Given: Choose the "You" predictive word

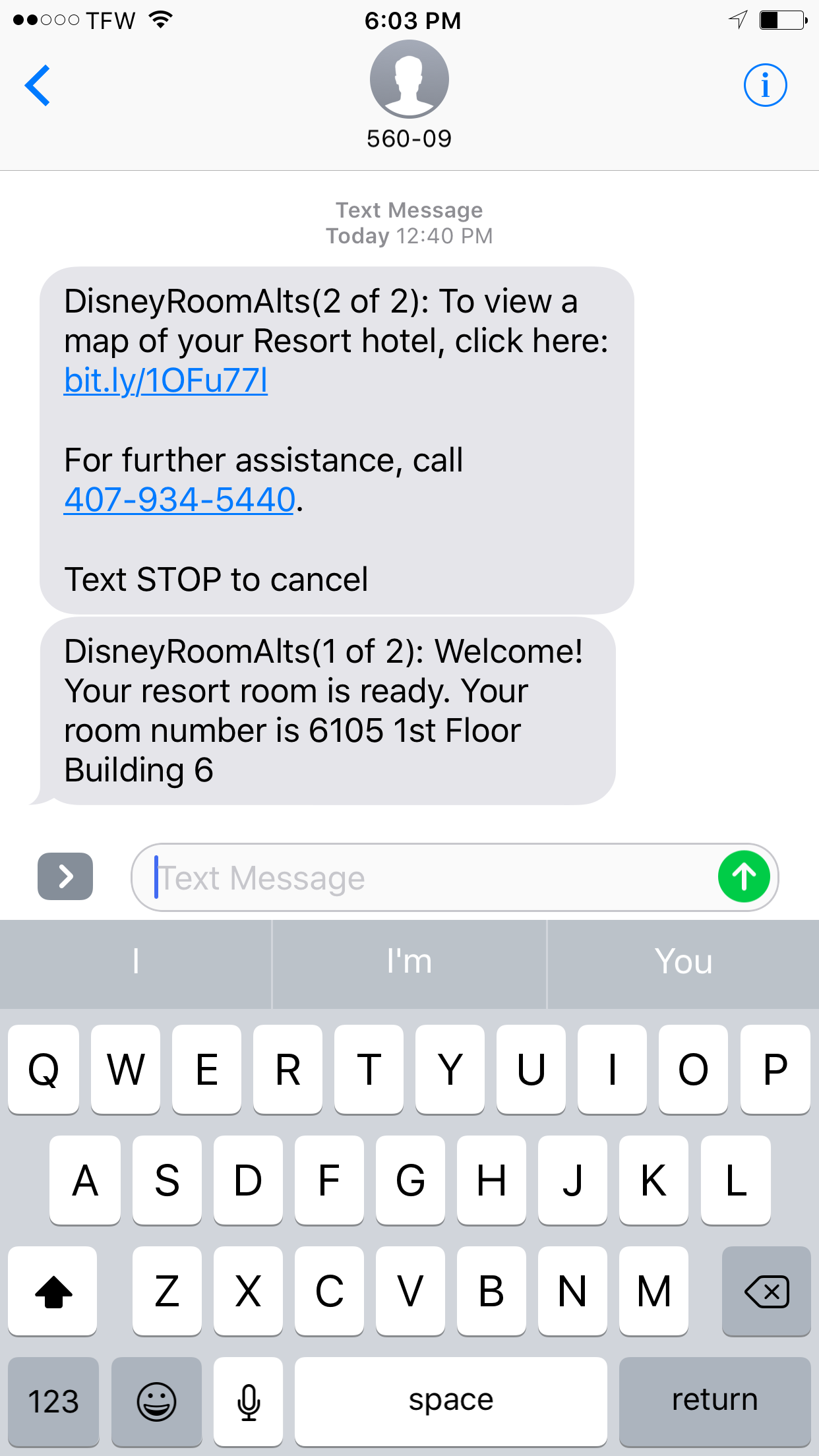Looking at the screenshot, I should coord(683,961).
